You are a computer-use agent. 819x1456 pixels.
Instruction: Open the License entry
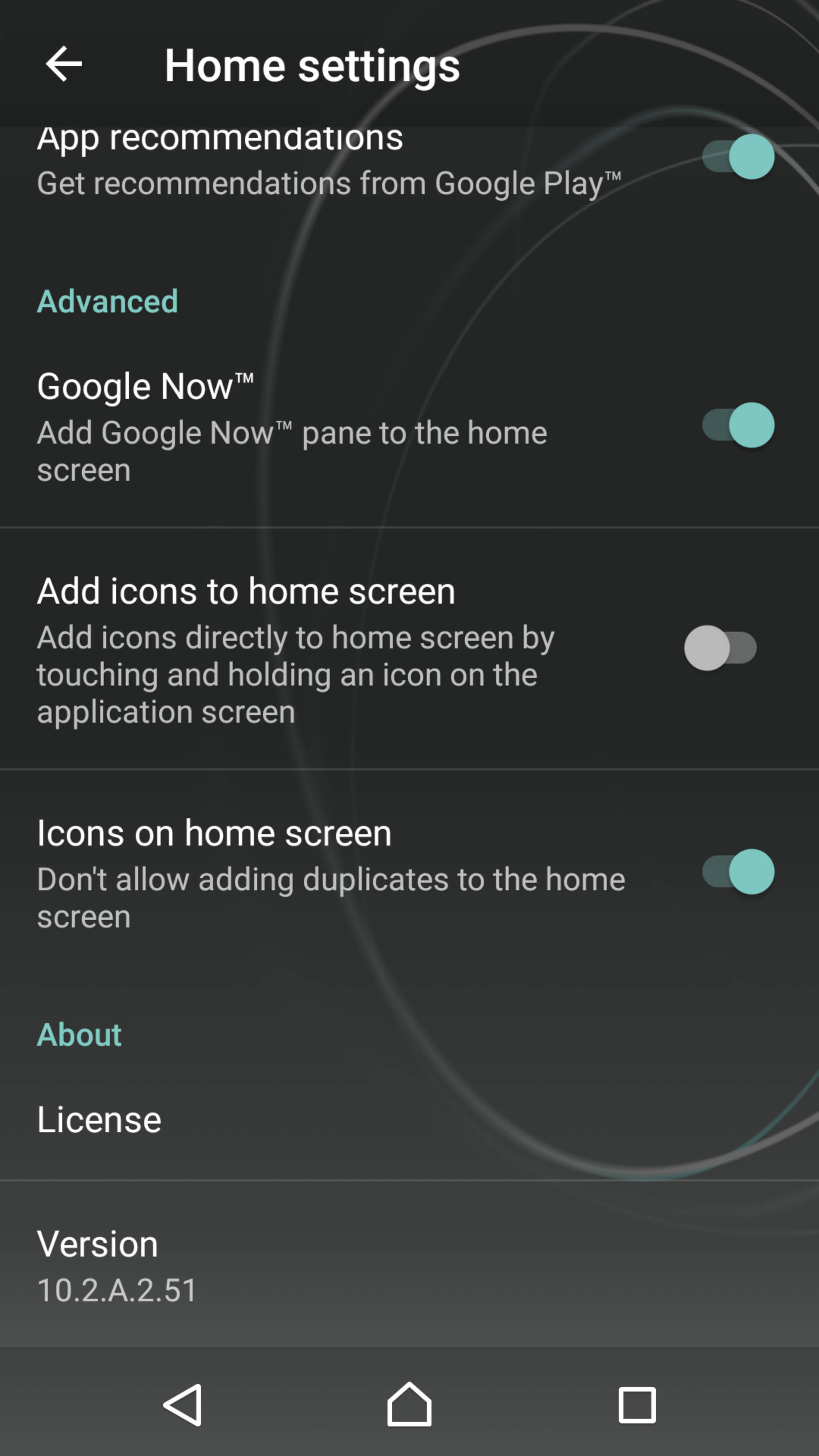(x=409, y=1120)
